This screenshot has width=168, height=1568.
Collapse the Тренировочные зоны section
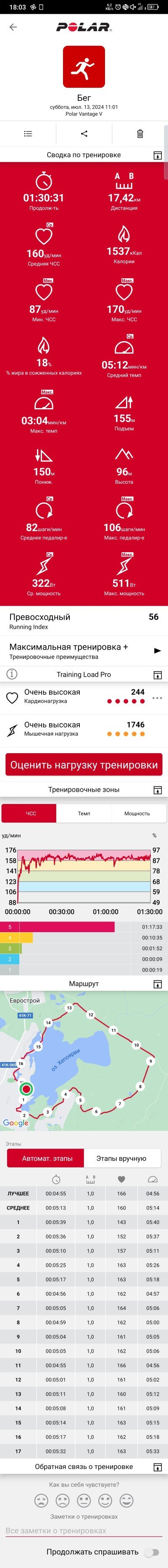157,790
